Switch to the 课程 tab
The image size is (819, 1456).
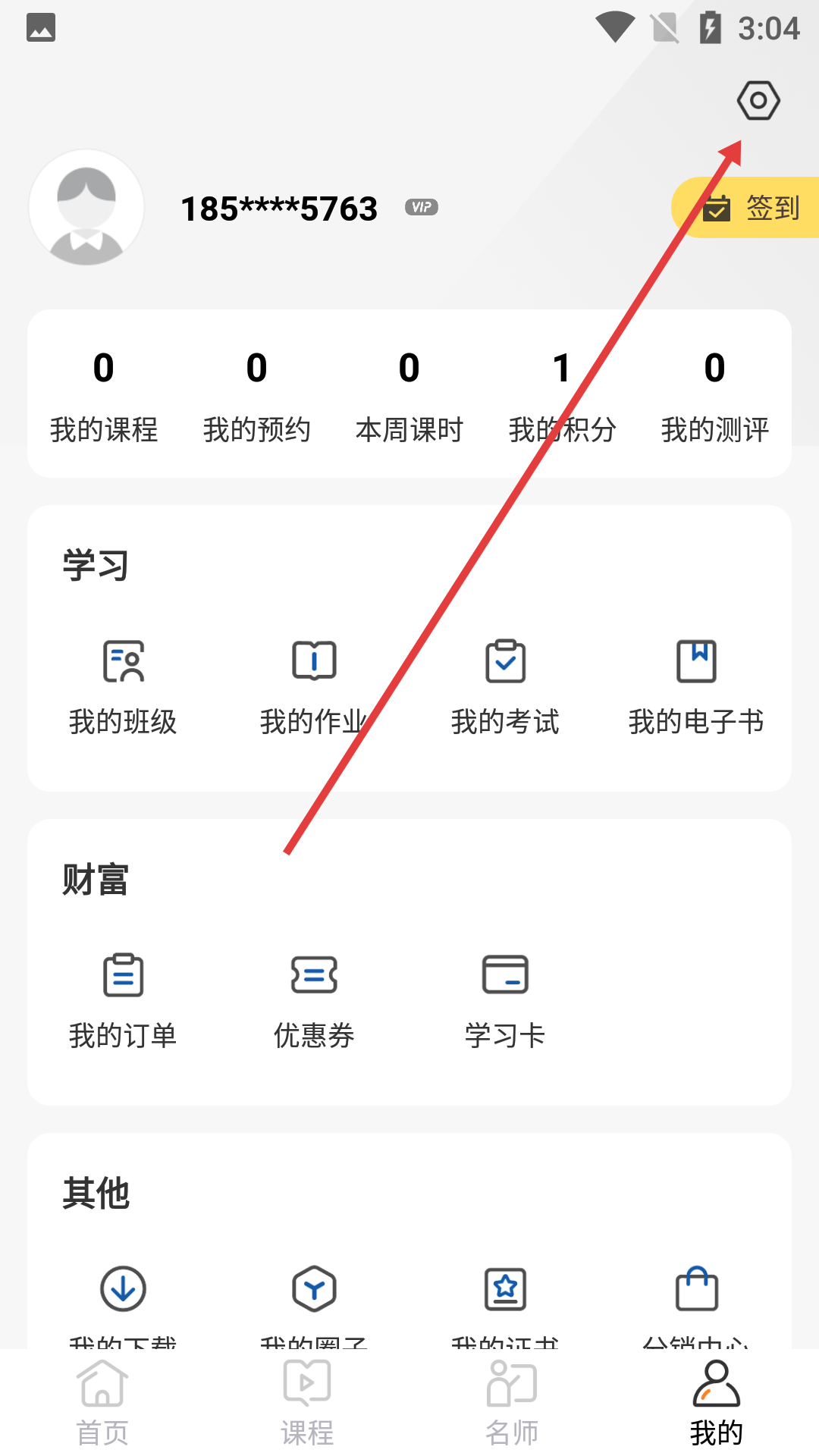click(x=307, y=1403)
